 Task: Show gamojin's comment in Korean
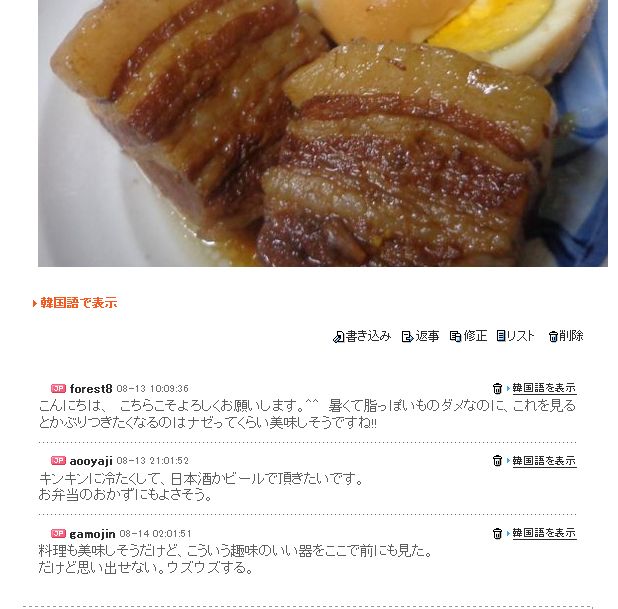point(543,534)
